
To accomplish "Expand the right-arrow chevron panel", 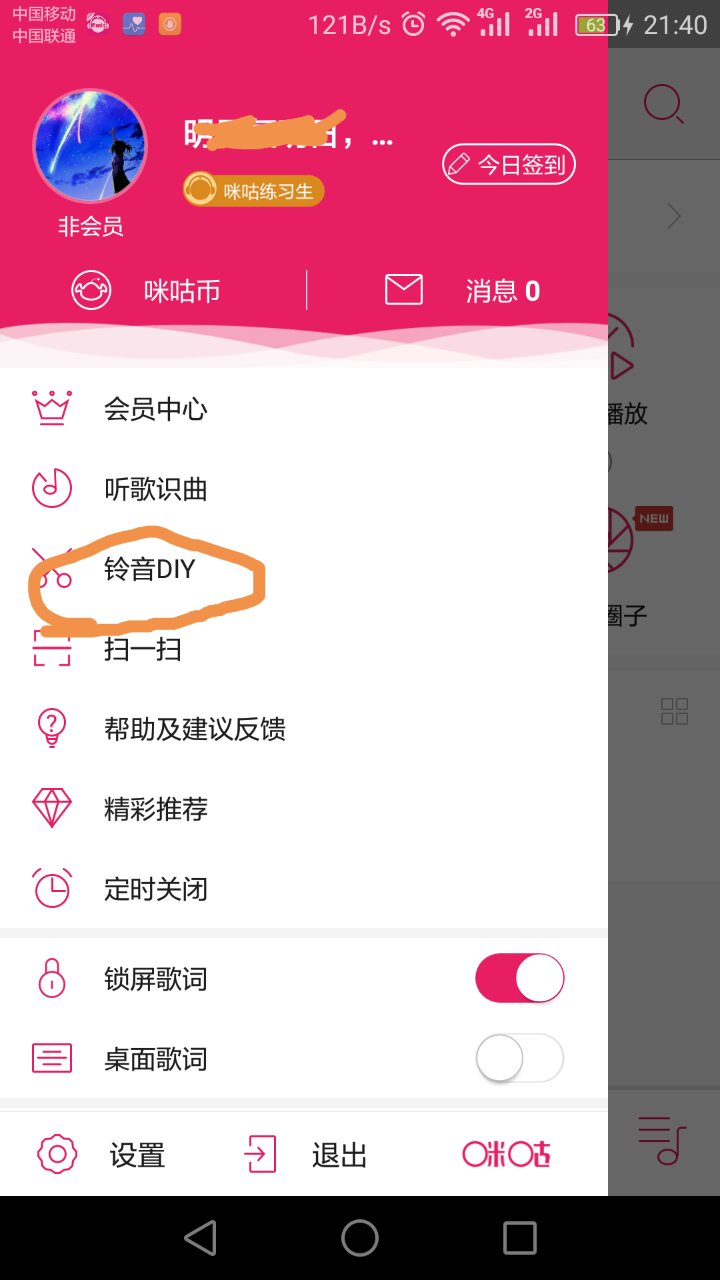I will (x=673, y=215).
